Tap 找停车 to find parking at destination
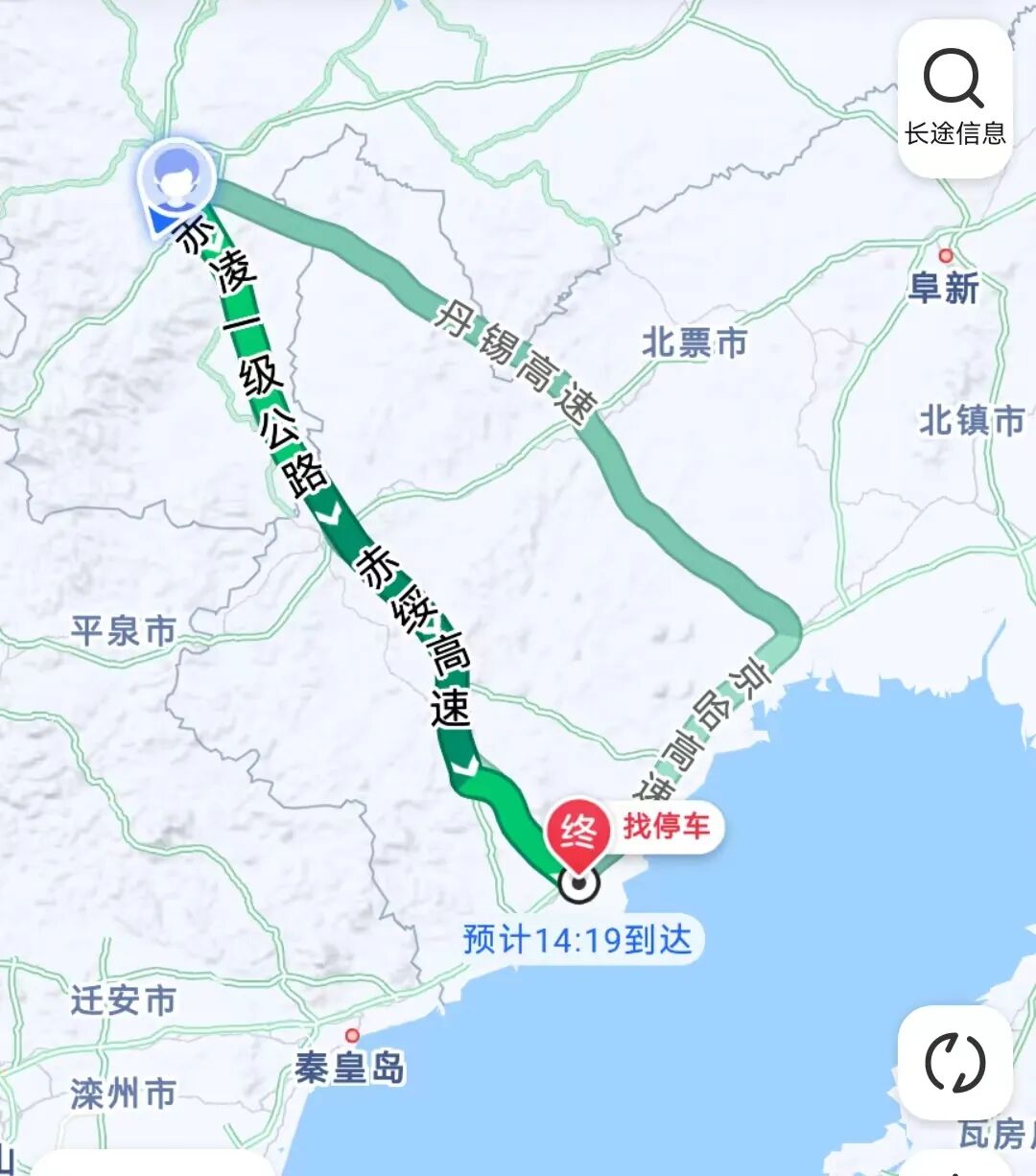Image resolution: width=1036 pixels, height=1176 pixels. [x=667, y=826]
